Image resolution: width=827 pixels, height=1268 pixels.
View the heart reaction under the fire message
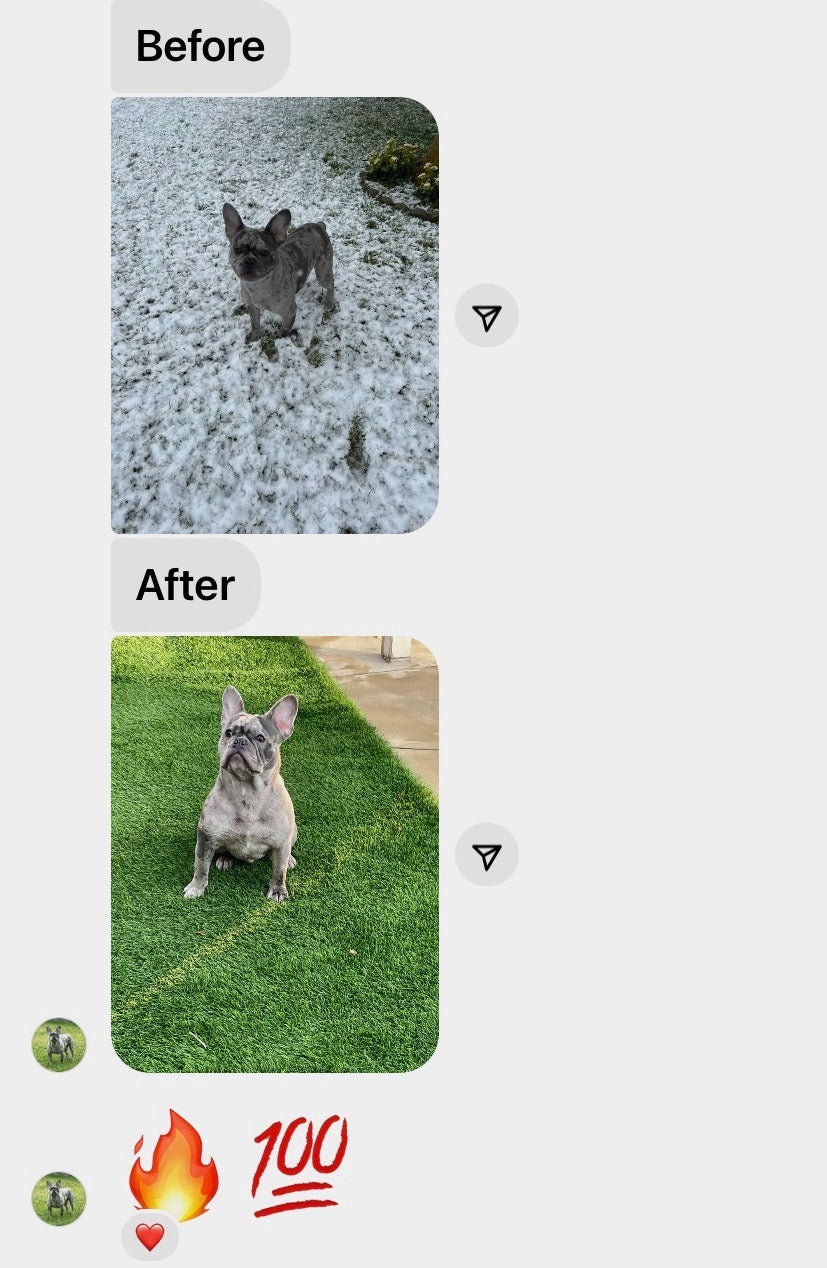150,1237
